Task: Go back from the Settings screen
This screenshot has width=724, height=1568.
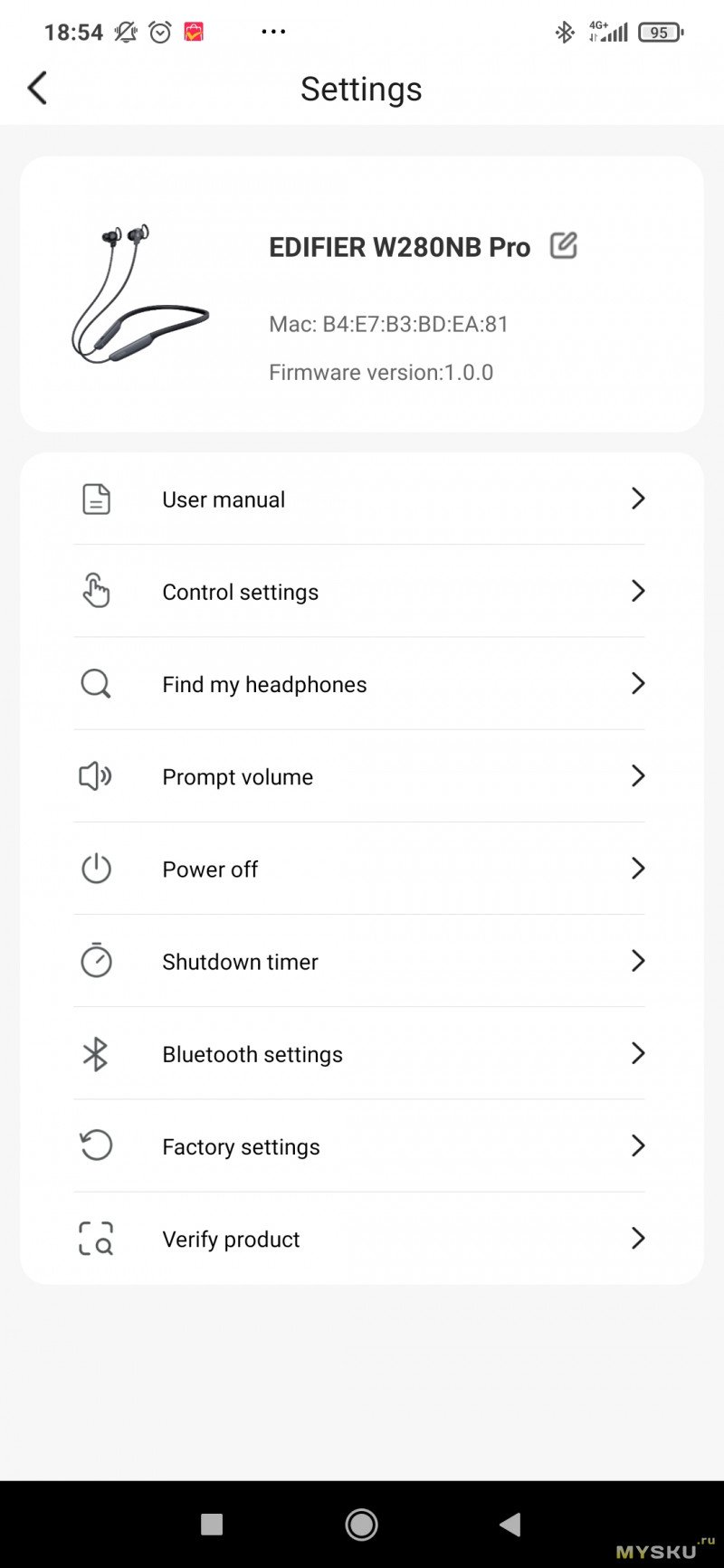Action: 37,89
